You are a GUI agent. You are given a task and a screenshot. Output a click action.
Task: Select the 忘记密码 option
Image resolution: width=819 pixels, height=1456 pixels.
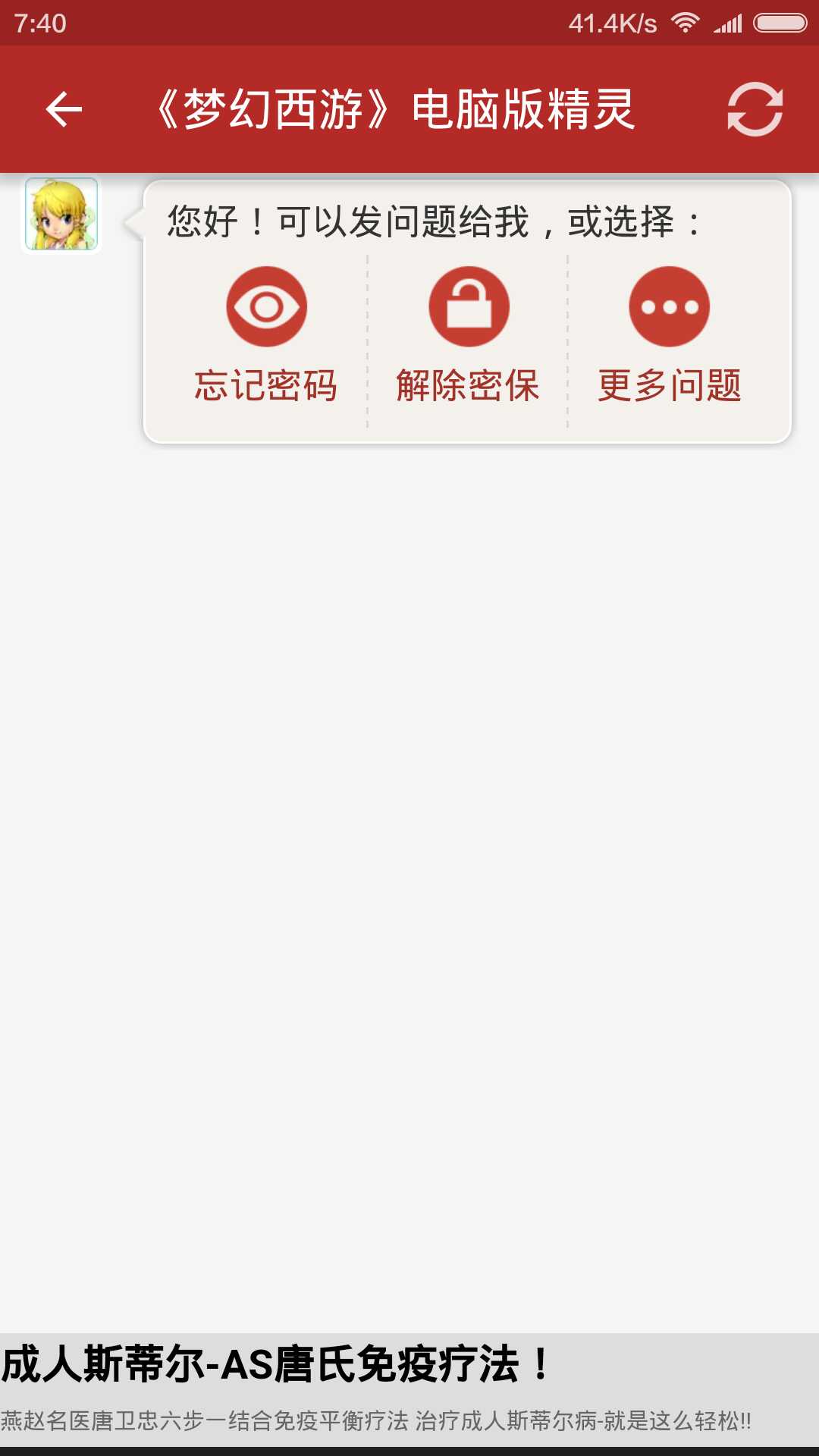[266, 335]
